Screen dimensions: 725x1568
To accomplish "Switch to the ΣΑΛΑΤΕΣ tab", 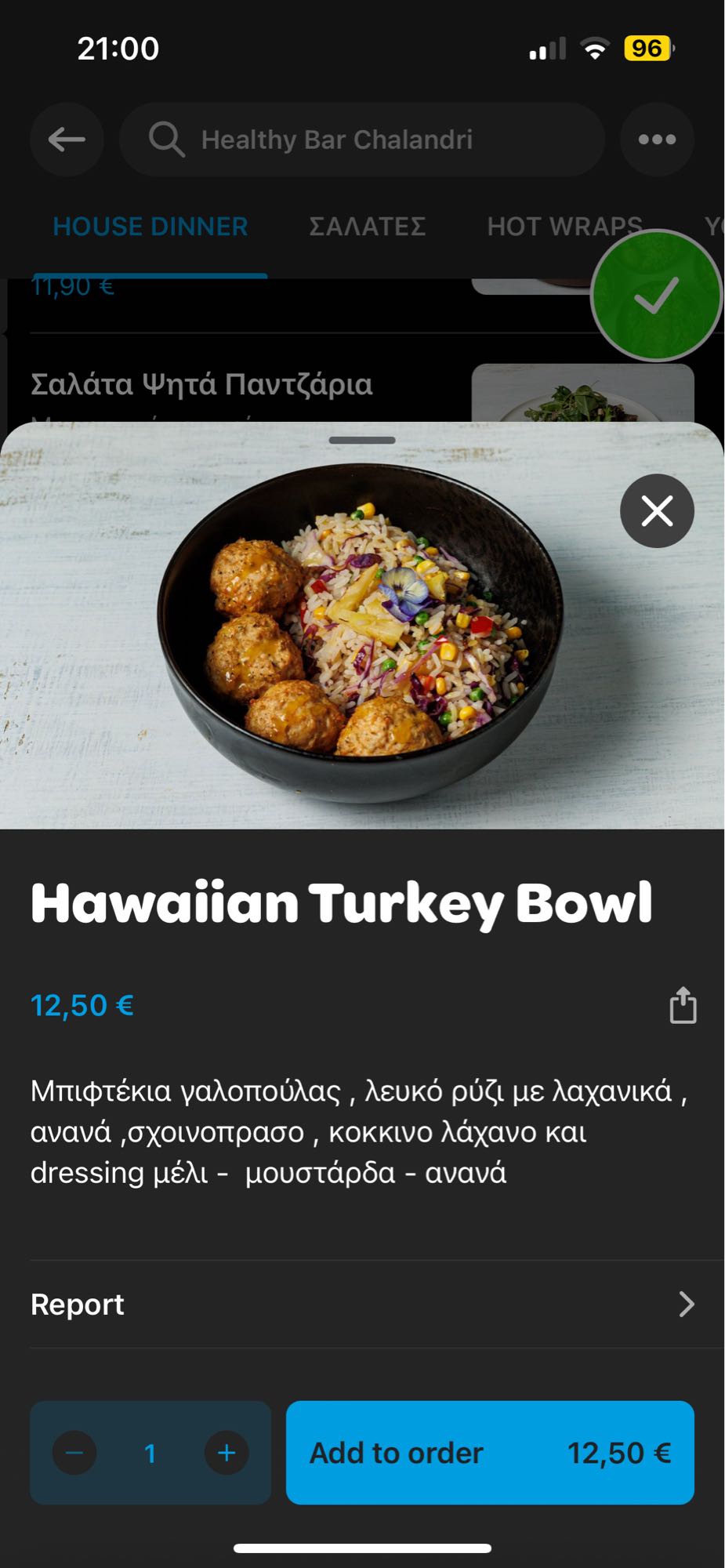I will 368,227.
